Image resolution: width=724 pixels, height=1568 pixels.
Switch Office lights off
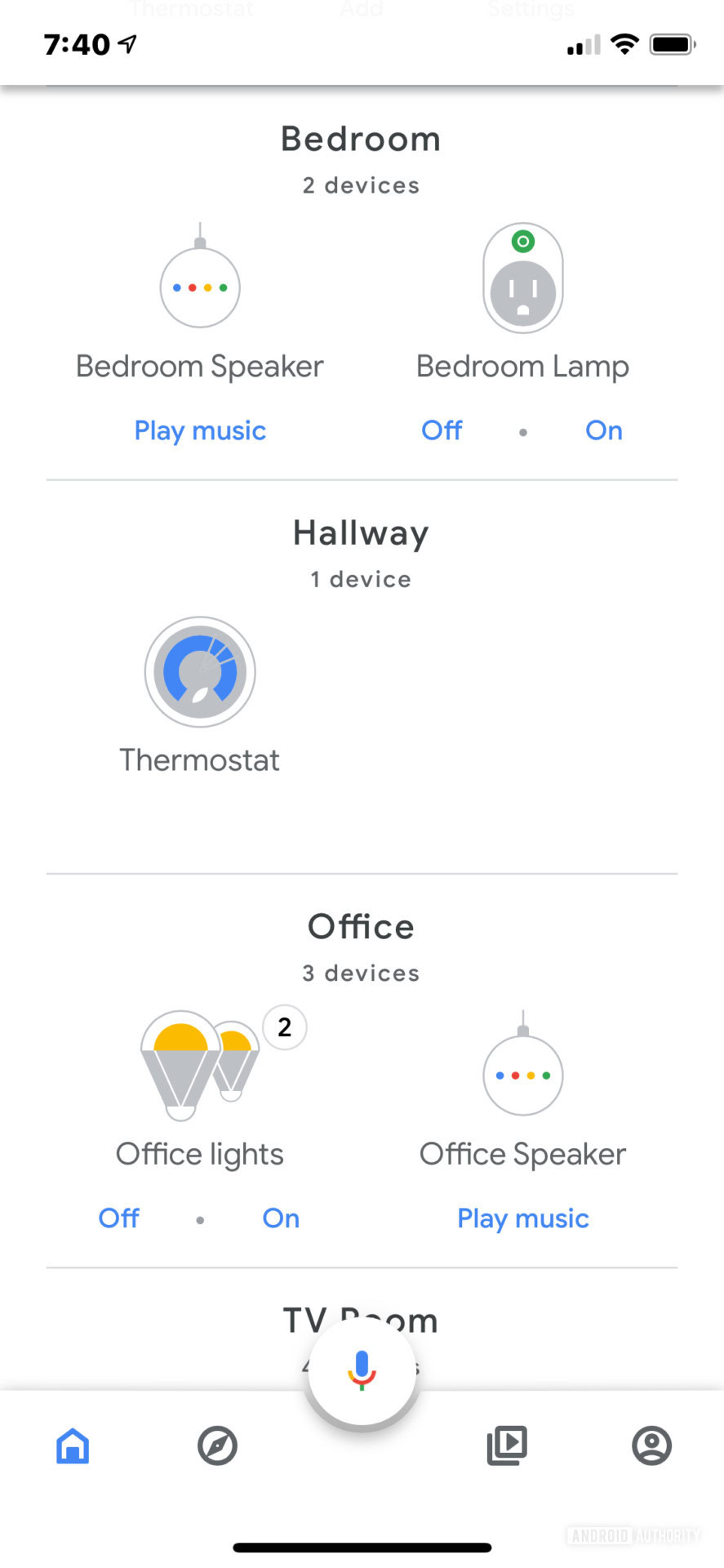[x=119, y=1218]
